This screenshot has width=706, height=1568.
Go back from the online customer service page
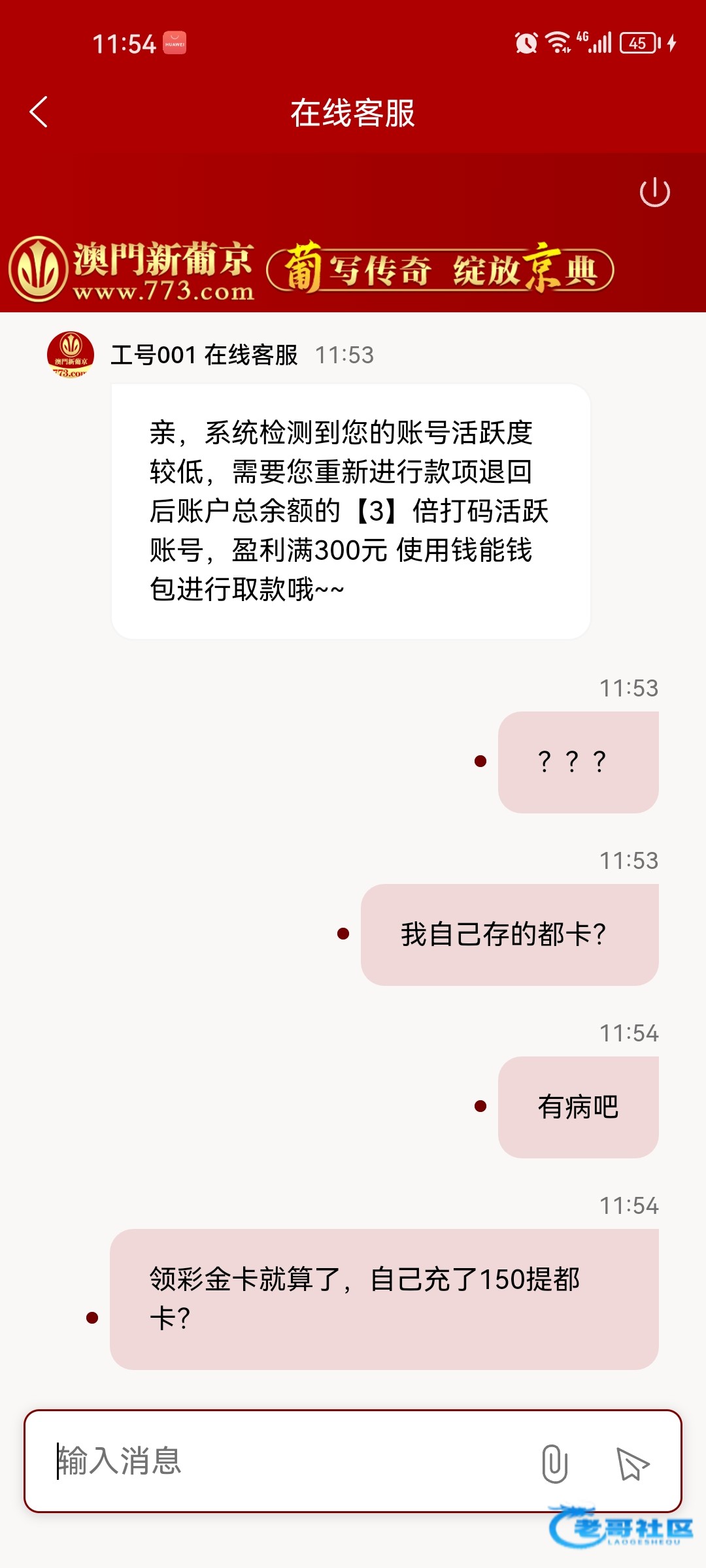(x=39, y=112)
